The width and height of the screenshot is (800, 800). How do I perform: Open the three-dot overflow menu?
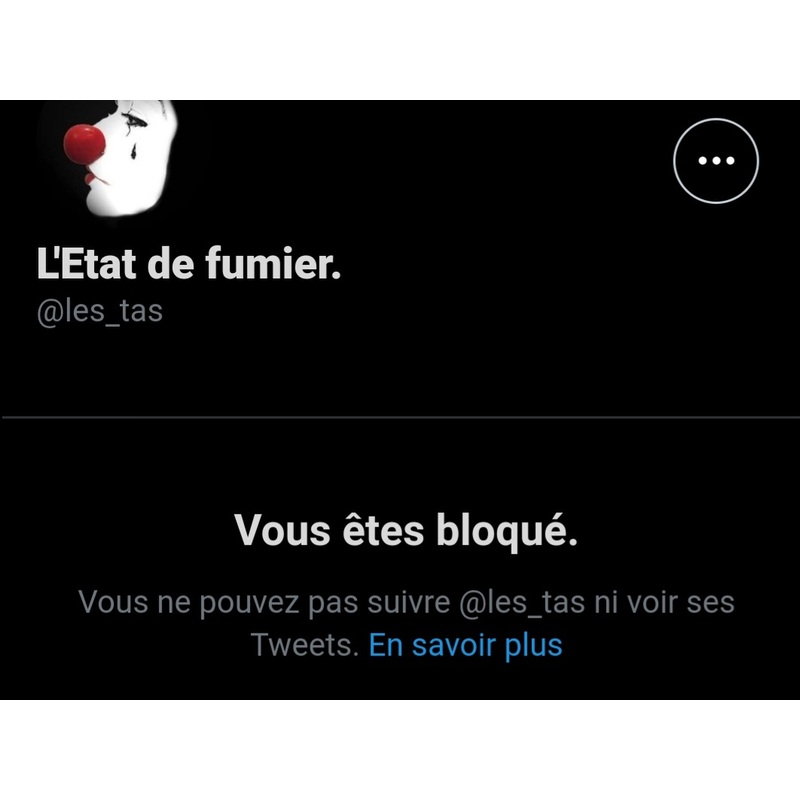(x=716, y=161)
